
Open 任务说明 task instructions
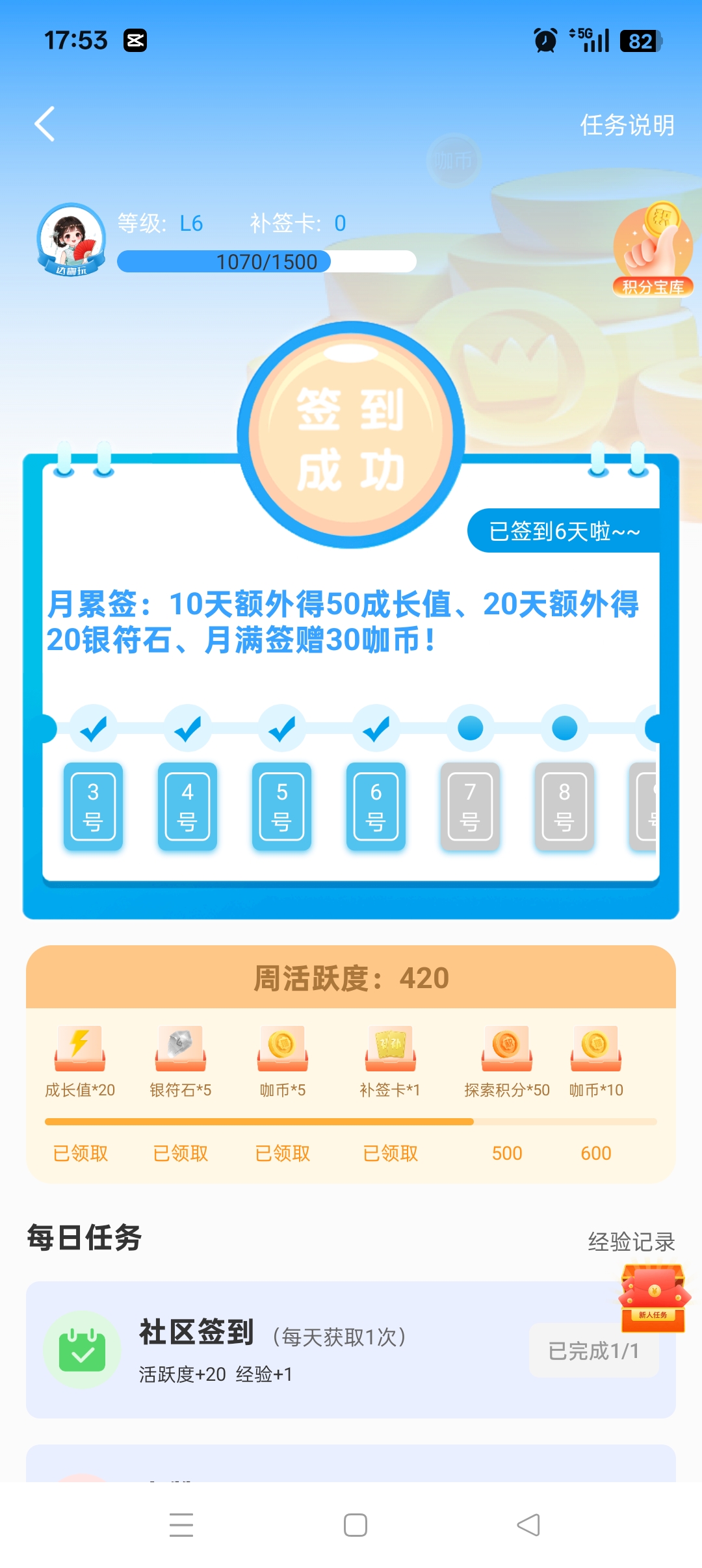coord(627,125)
